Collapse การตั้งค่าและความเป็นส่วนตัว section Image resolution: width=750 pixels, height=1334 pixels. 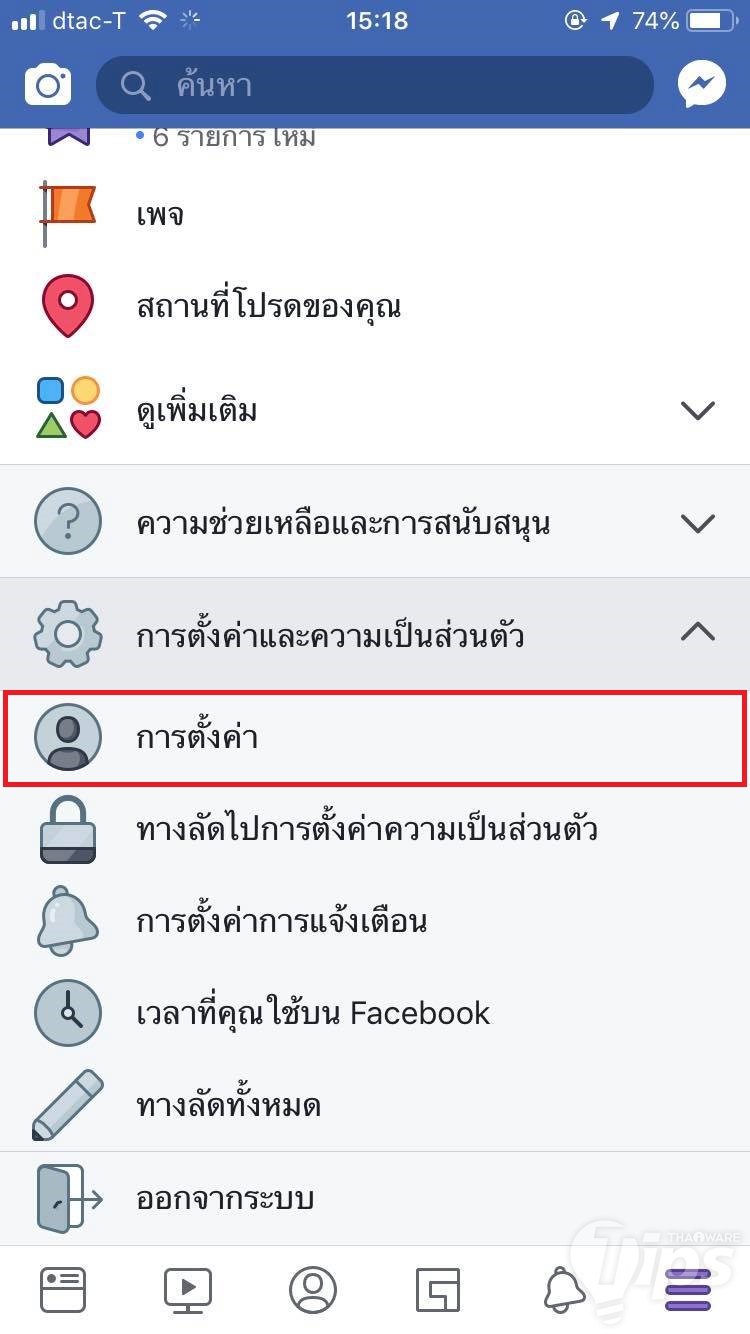point(697,632)
